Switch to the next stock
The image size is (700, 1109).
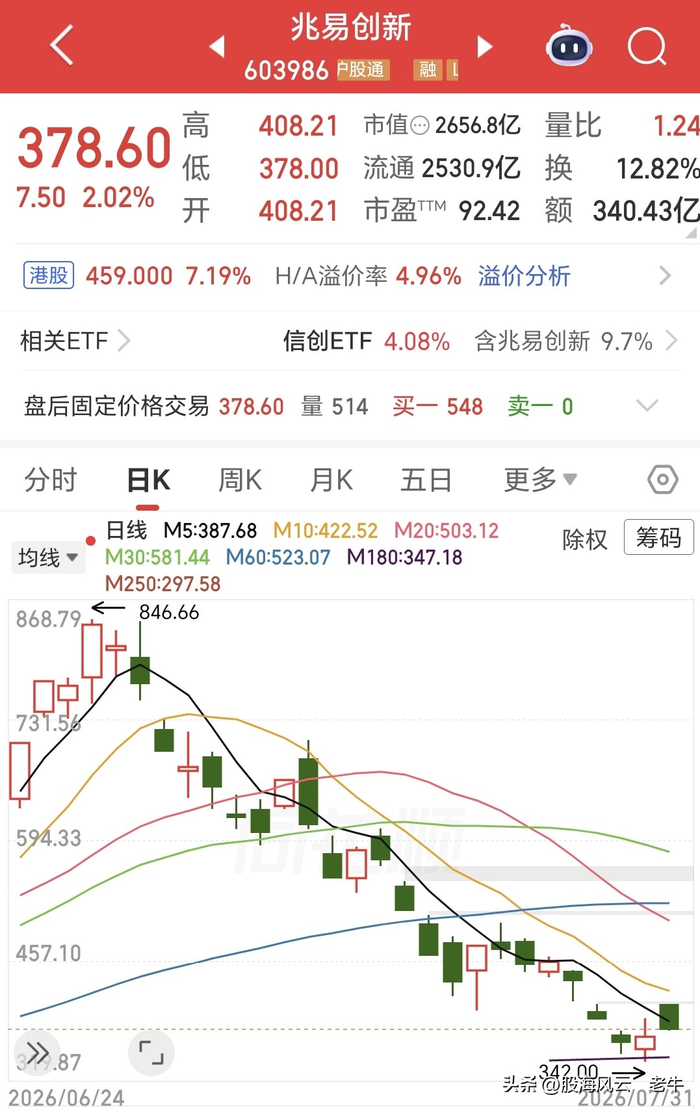pyautogui.click(x=484, y=47)
